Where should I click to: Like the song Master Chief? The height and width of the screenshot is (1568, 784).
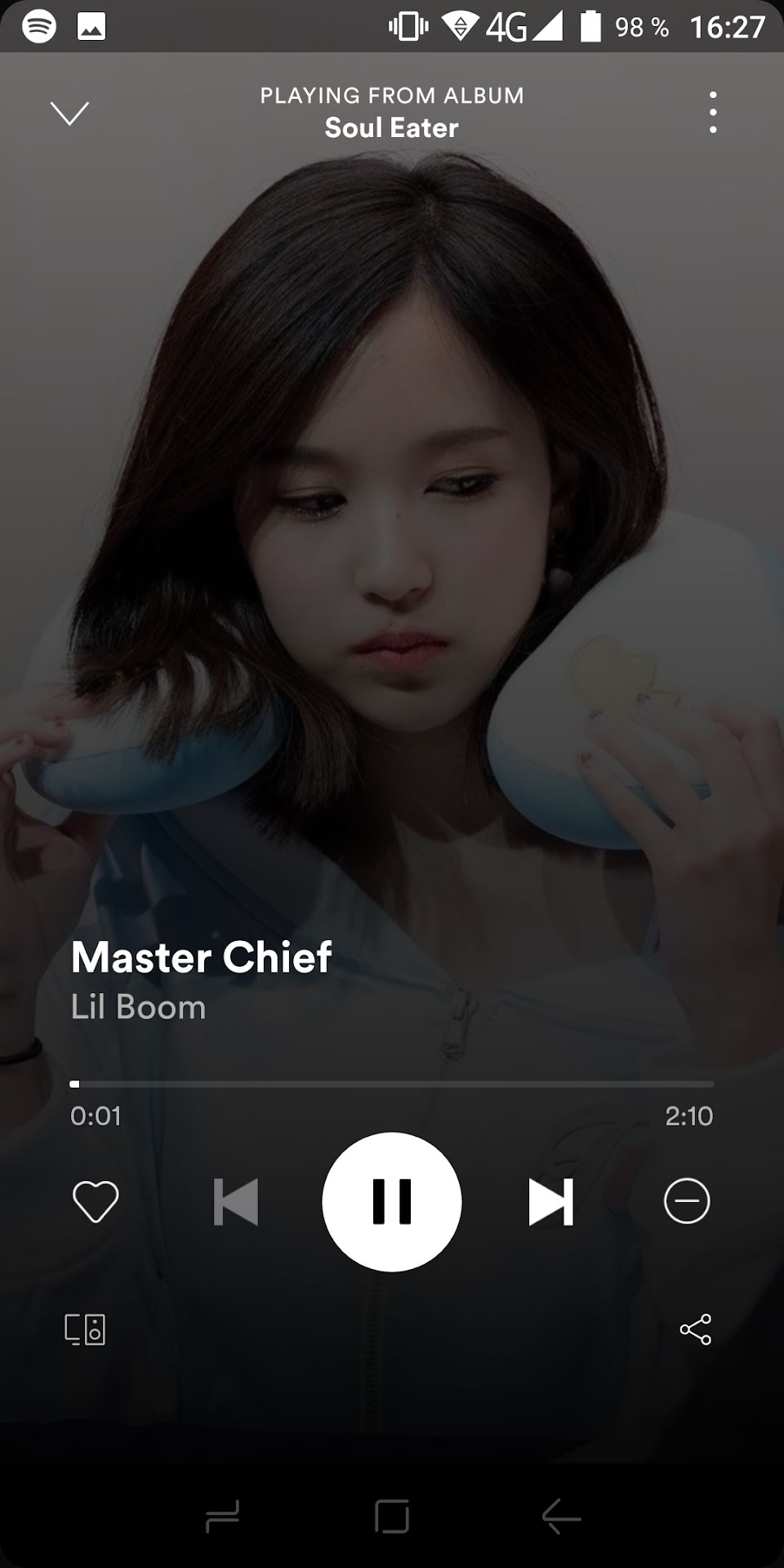(x=96, y=1201)
